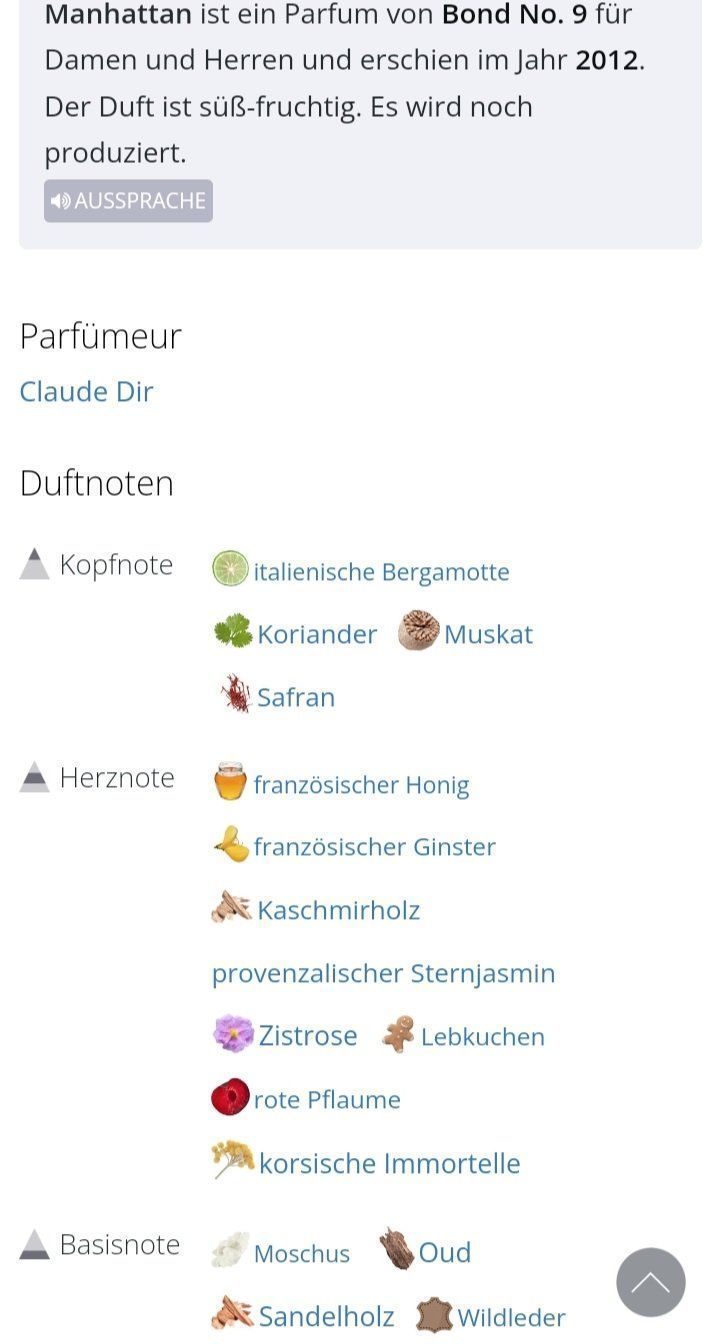Jump back to top of page

tap(651, 1282)
